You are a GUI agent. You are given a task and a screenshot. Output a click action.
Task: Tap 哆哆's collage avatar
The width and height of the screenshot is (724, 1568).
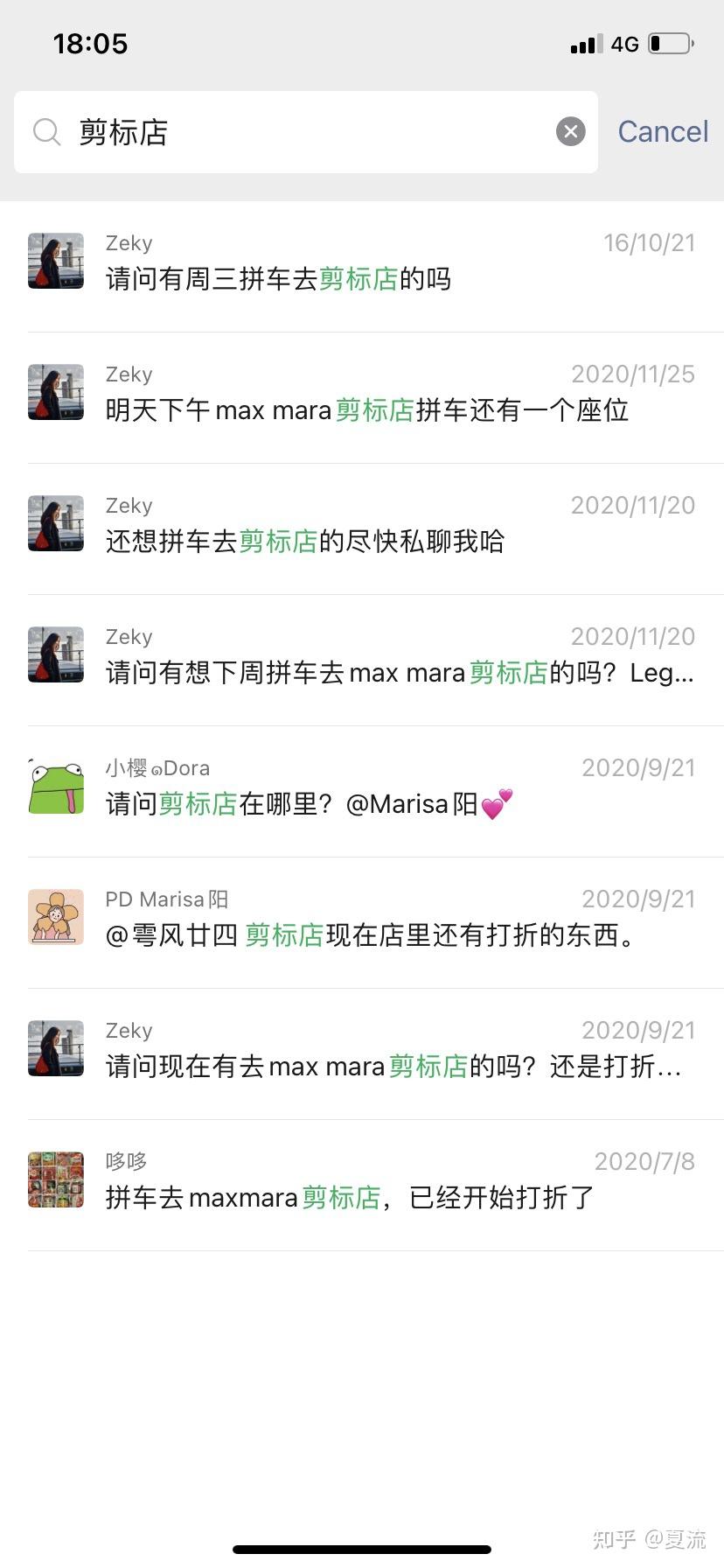coord(55,1179)
